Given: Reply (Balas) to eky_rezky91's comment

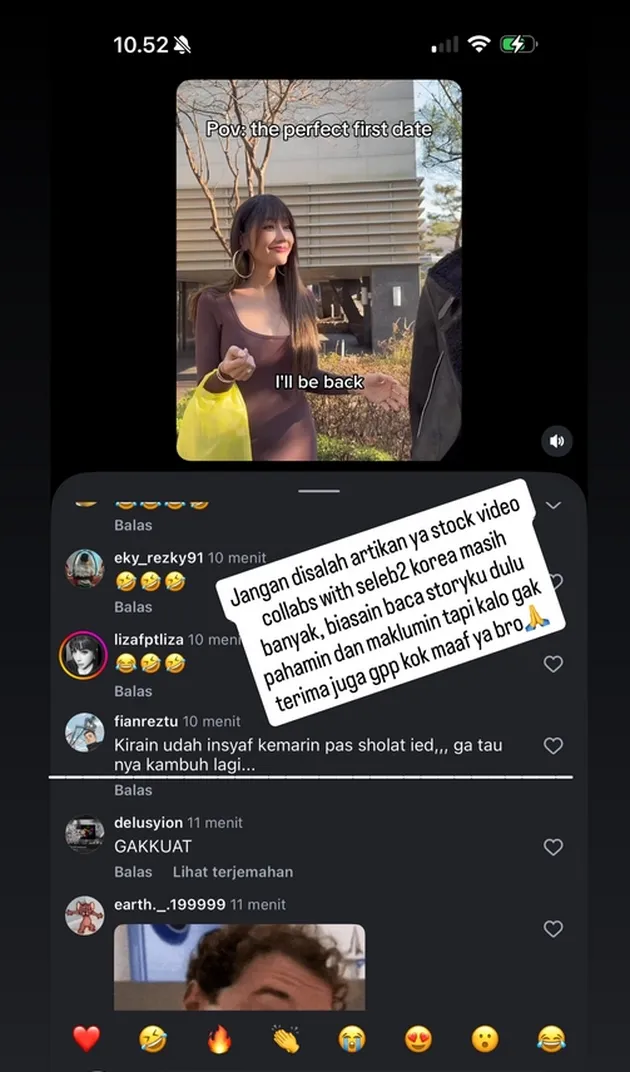Looking at the screenshot, I should pyautogui.click(x=133, y=607).
